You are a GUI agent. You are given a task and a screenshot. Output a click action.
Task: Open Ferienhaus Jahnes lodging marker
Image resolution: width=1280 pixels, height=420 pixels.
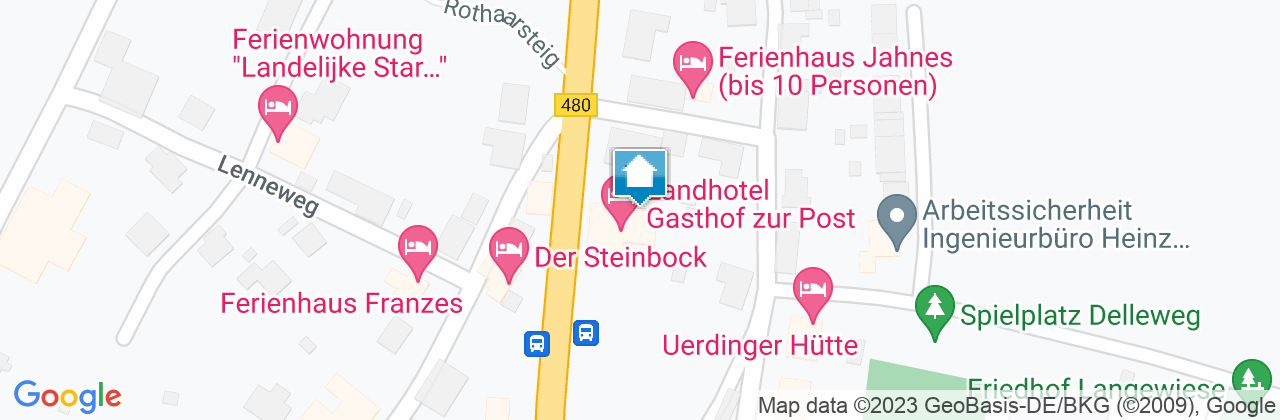point(693,65)
